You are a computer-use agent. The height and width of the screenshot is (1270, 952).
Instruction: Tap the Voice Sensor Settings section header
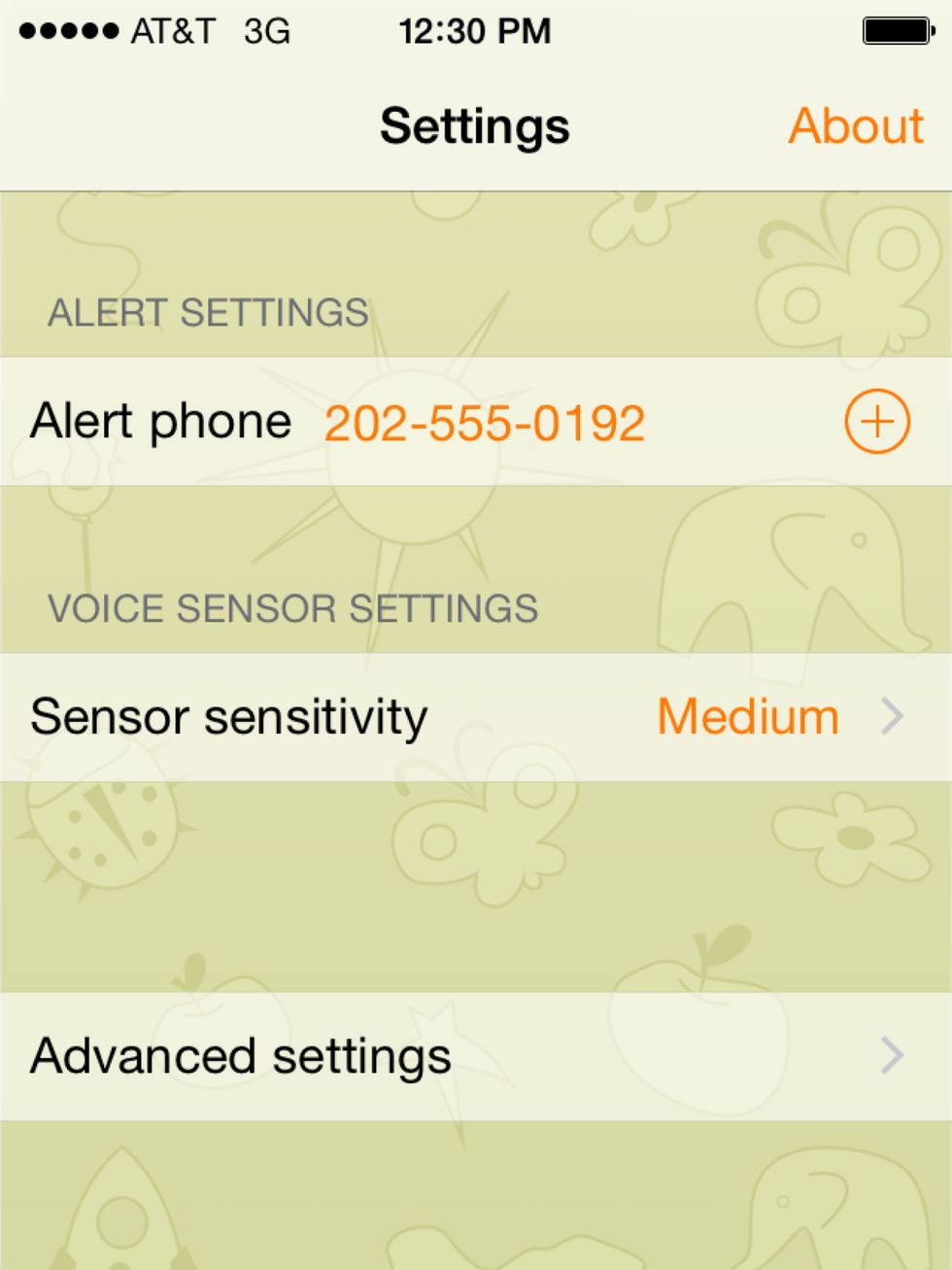292,608
